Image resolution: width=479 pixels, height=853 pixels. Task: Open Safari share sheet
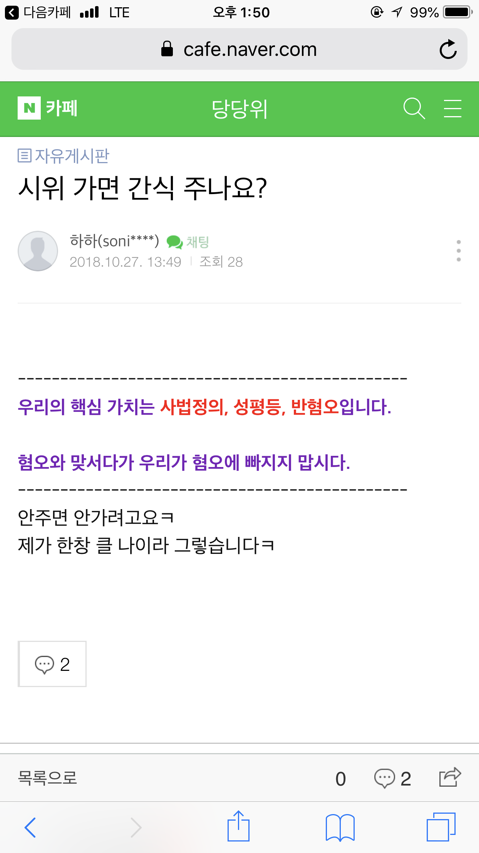click(238, 826)
